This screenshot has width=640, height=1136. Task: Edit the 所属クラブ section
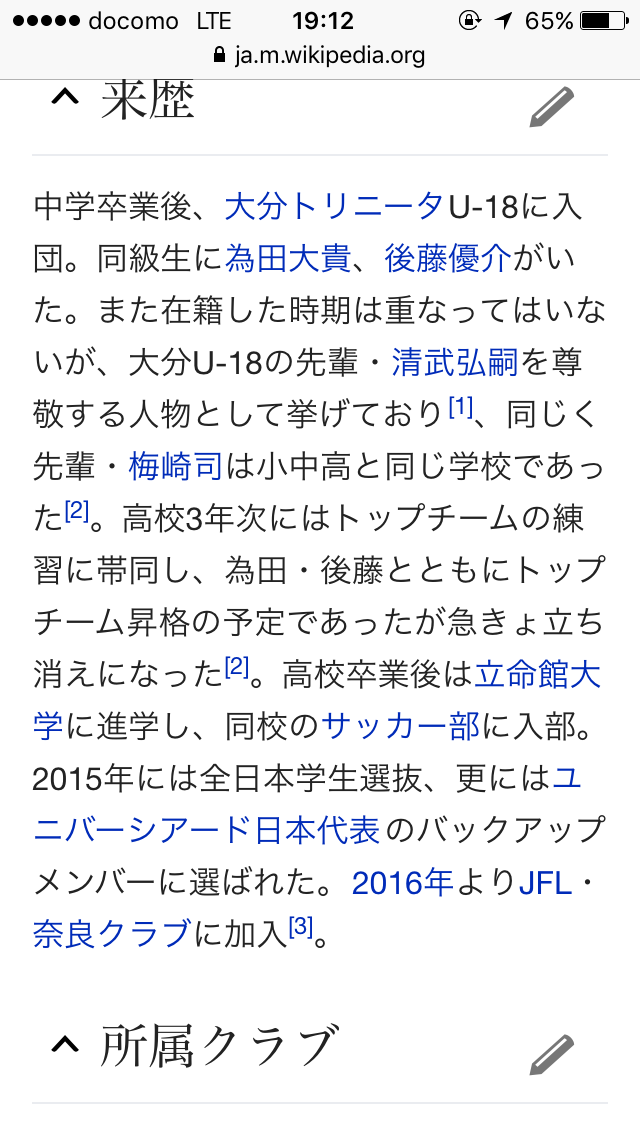click(551, 1054)
